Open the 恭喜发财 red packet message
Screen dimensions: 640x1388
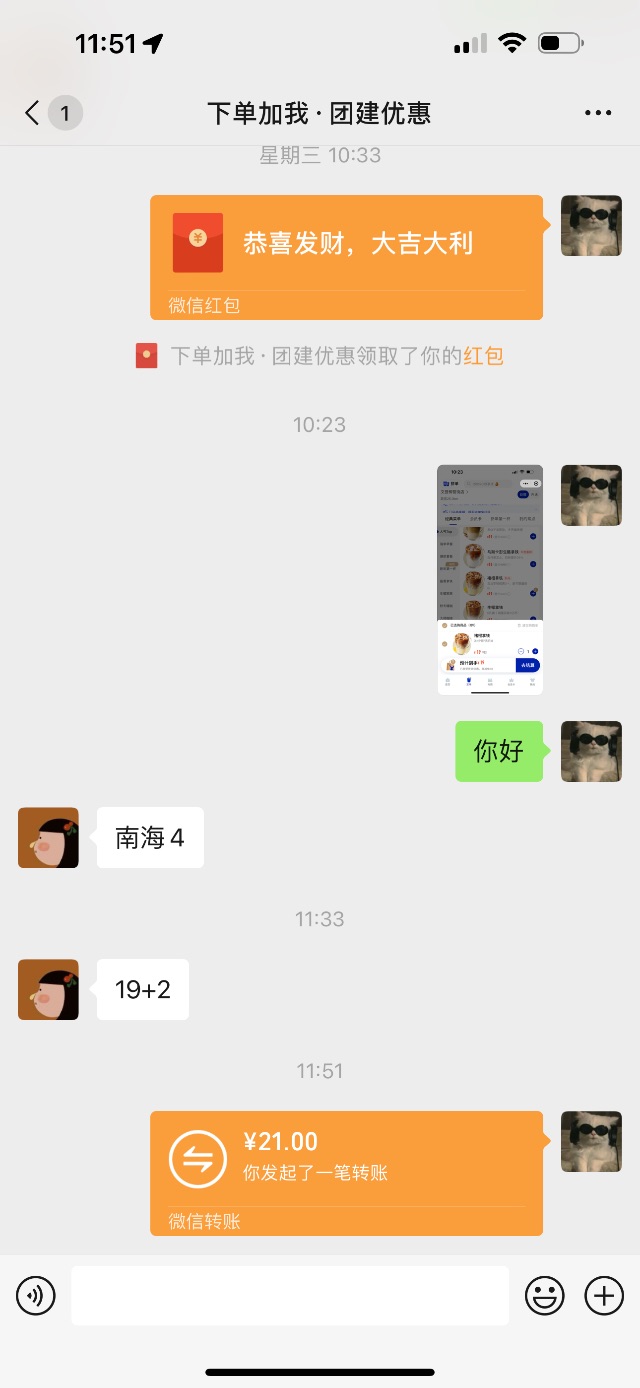346,257
